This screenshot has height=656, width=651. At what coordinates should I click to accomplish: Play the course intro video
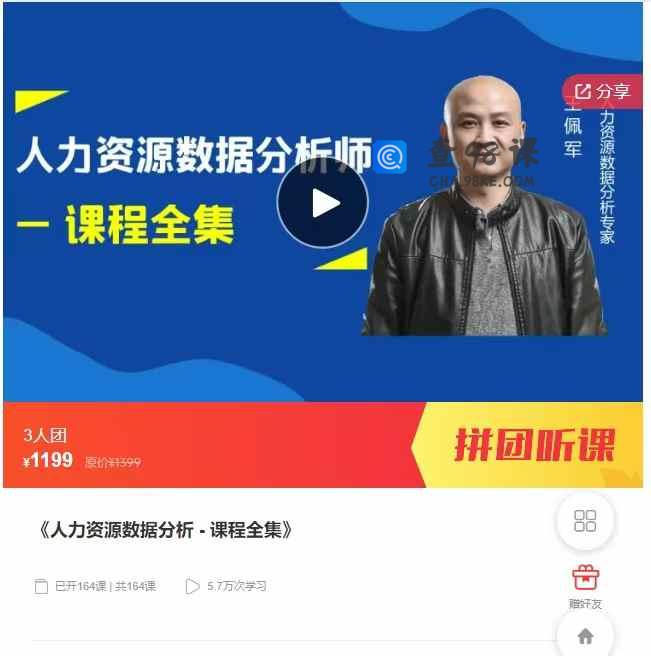322,203
